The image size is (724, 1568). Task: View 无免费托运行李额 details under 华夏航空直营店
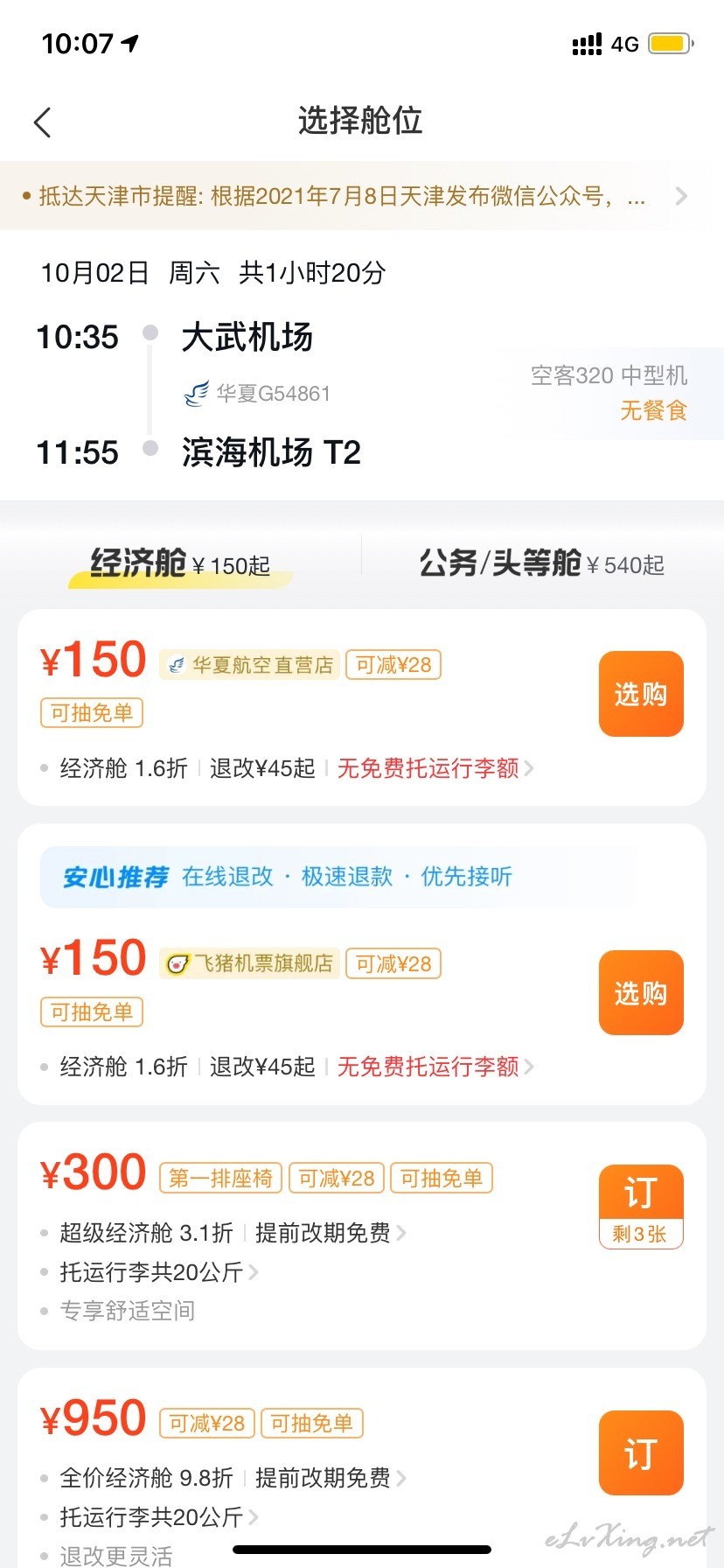435,768
